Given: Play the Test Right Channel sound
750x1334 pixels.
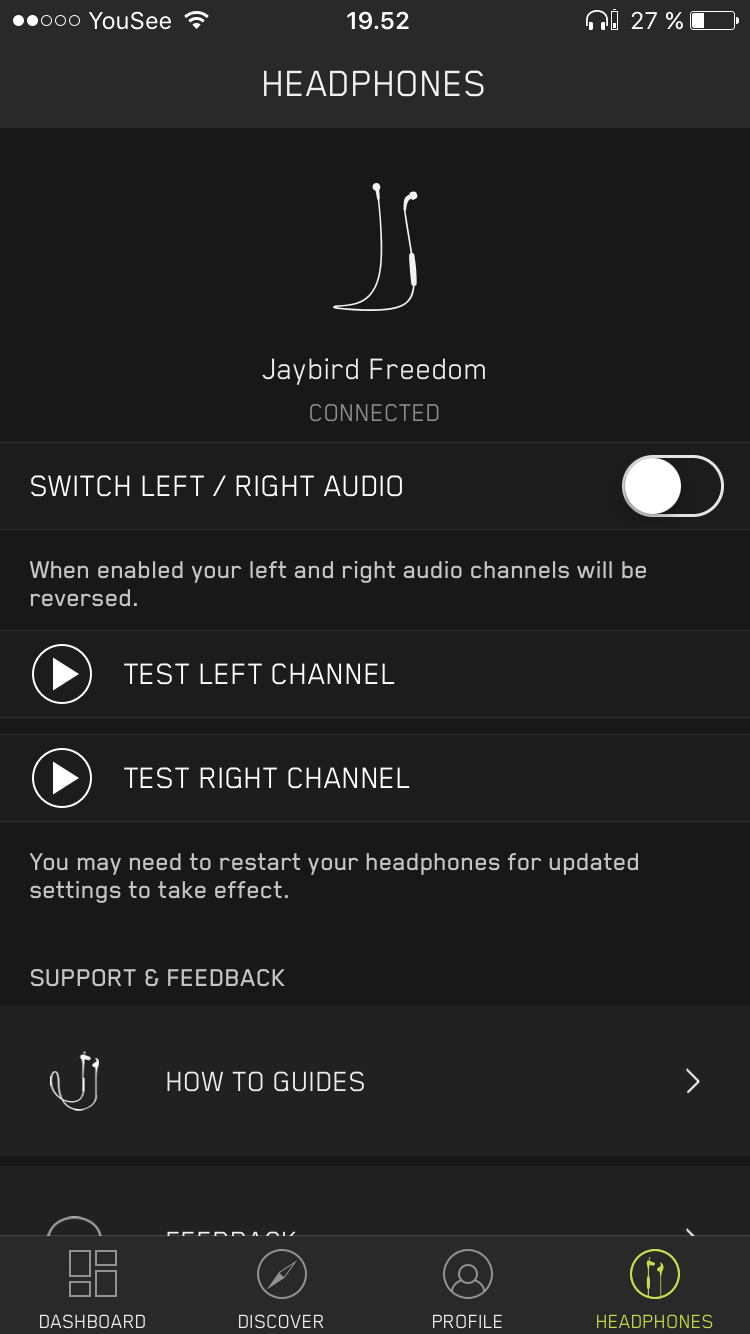Looking at the screenshot, I should tap(62, 778).
